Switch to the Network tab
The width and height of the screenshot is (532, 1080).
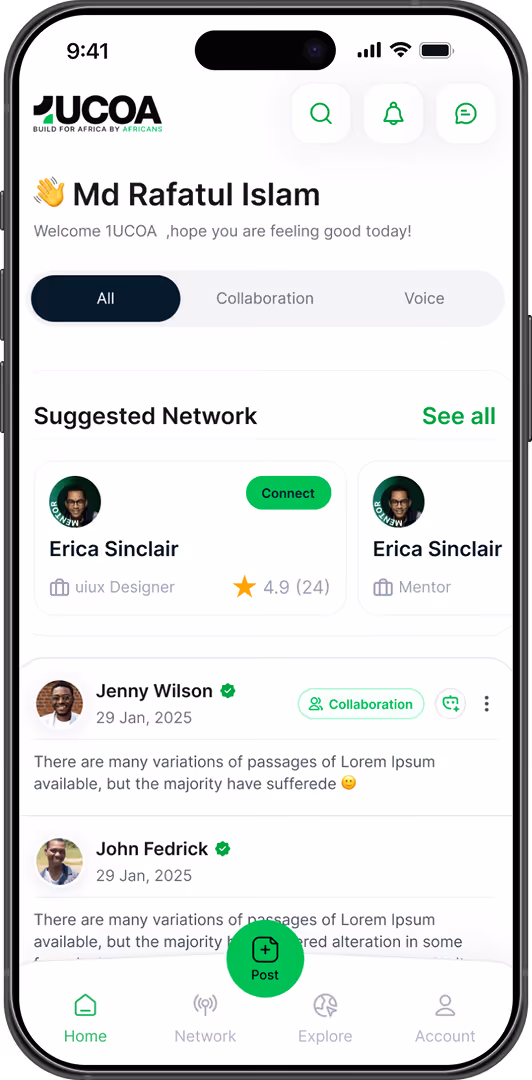click(205, 1019)
